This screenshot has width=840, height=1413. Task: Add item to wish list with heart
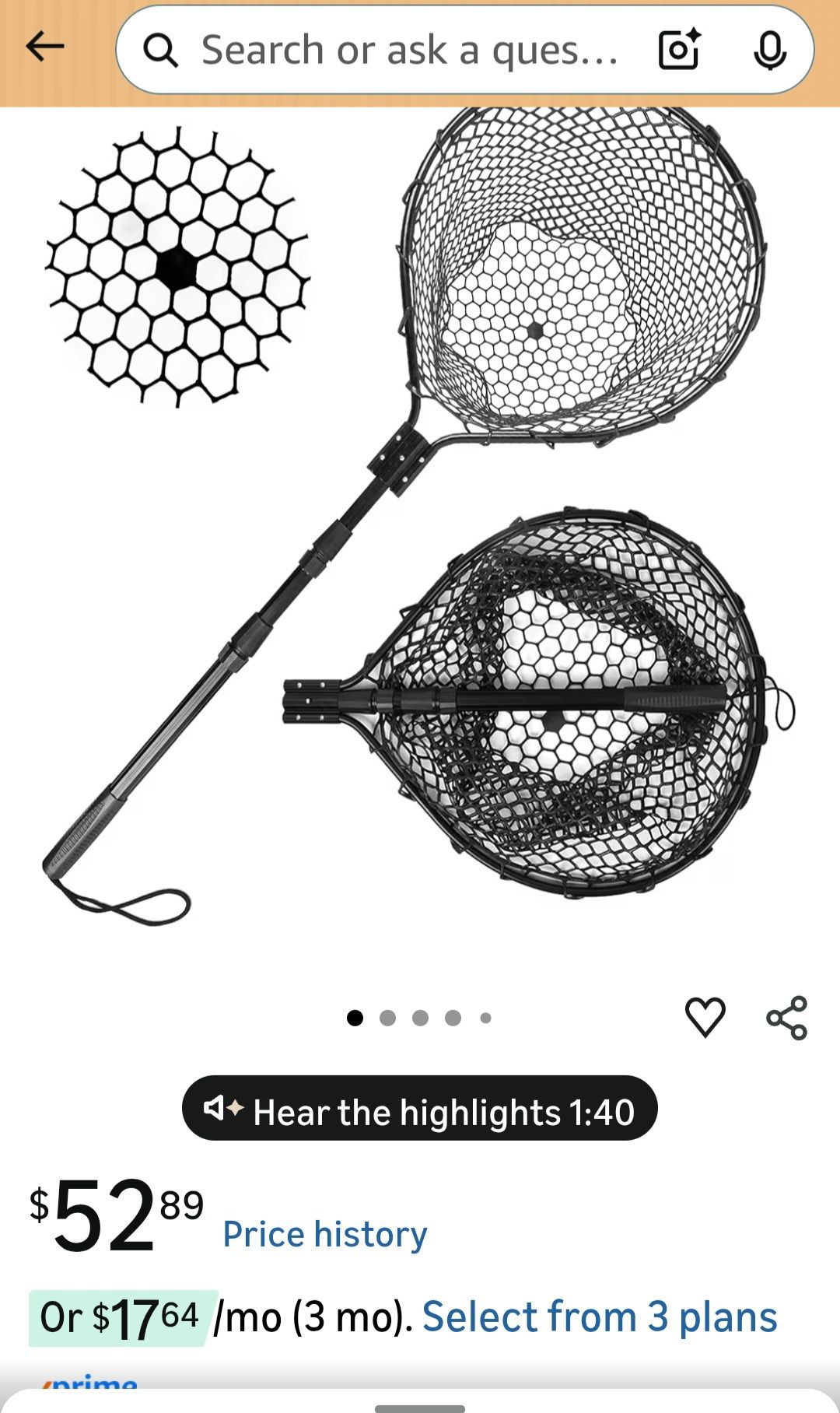click(705, 1017)
